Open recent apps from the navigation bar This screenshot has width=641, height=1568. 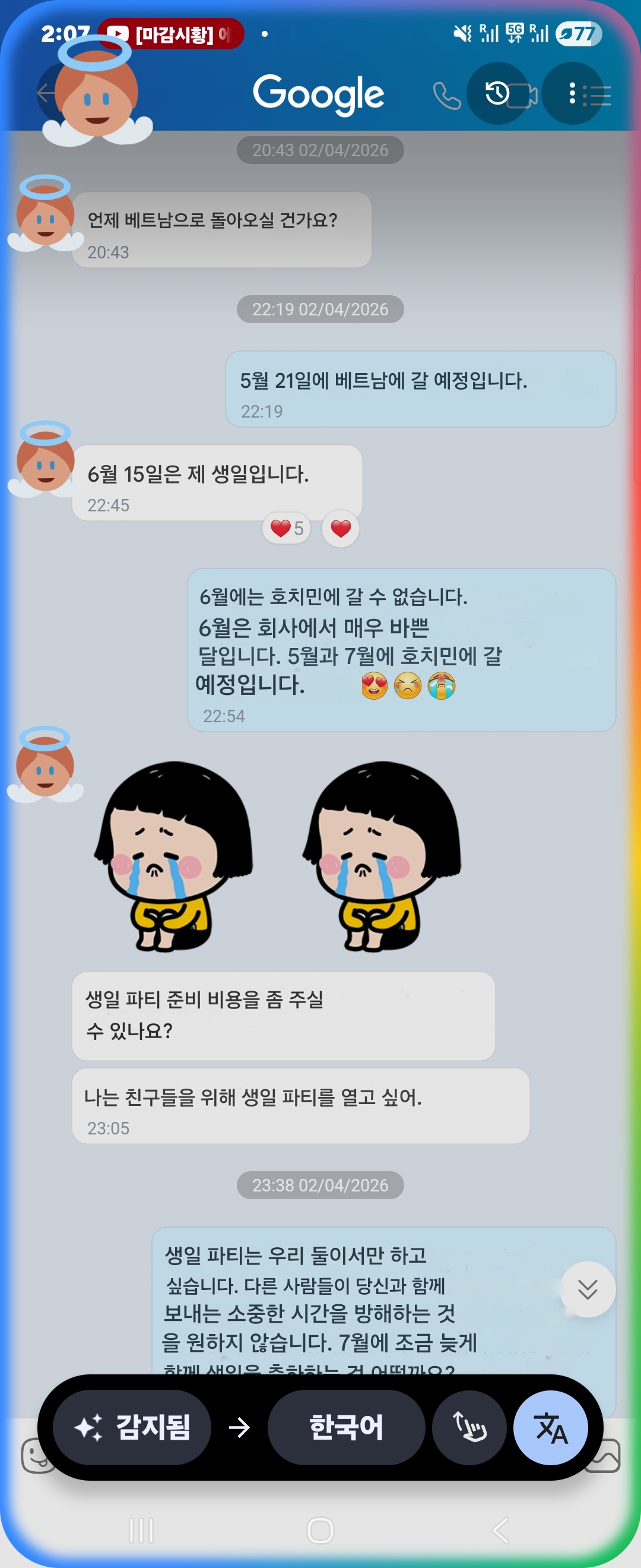click(x=141, y=1530)
